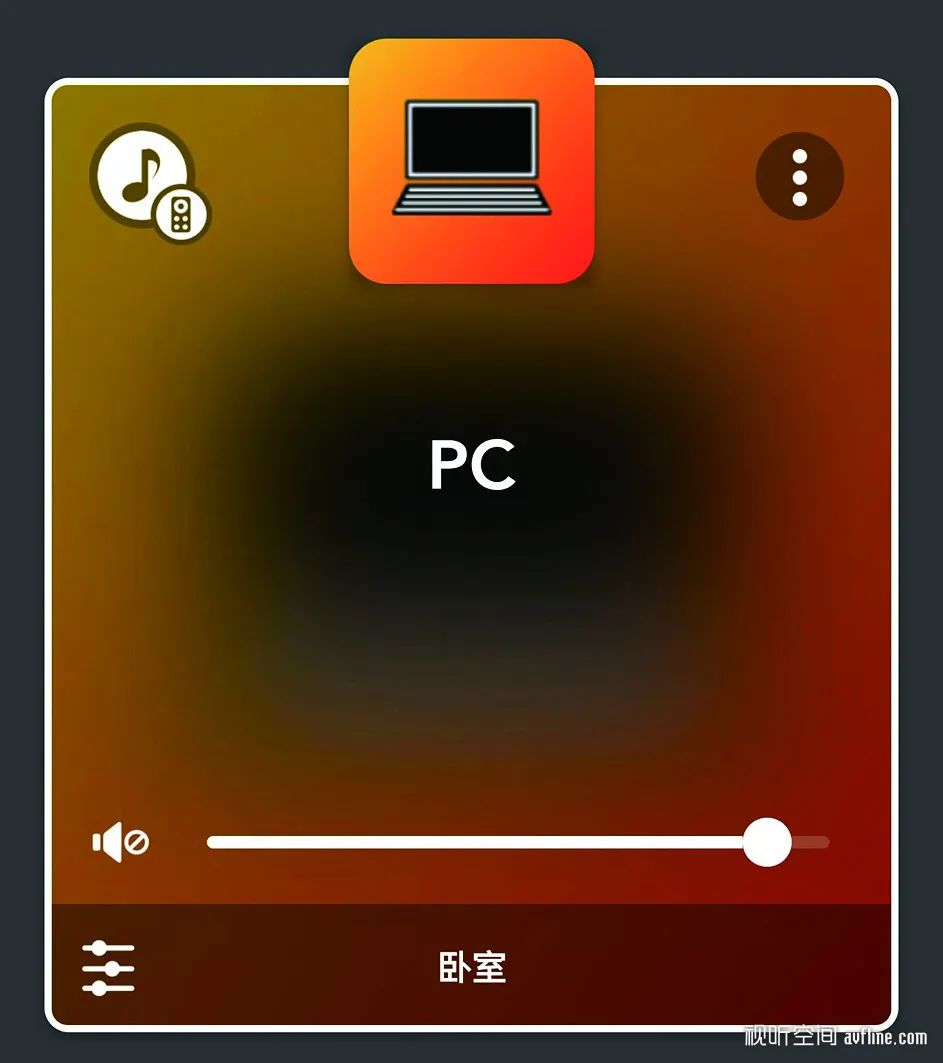Viewport: 943px width, 1063px height.
Task: Switch to the Bedroom speaker section
Action: [471, 967]
